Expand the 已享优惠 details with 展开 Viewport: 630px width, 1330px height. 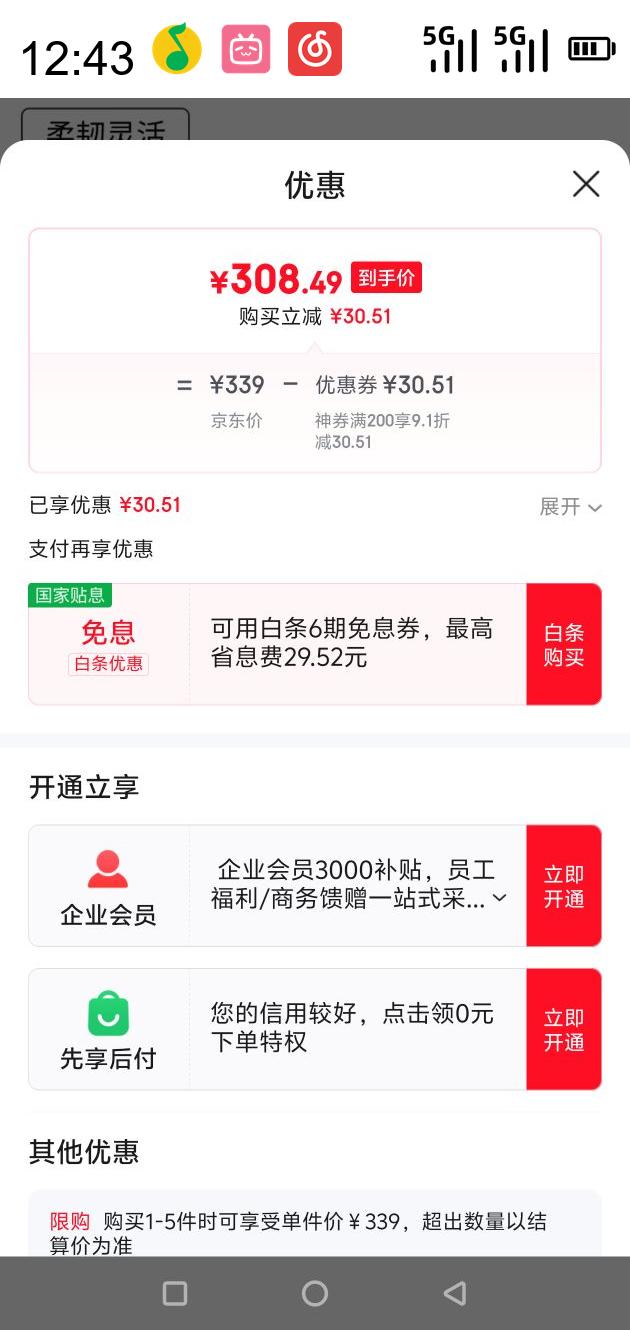coord(571,507)
